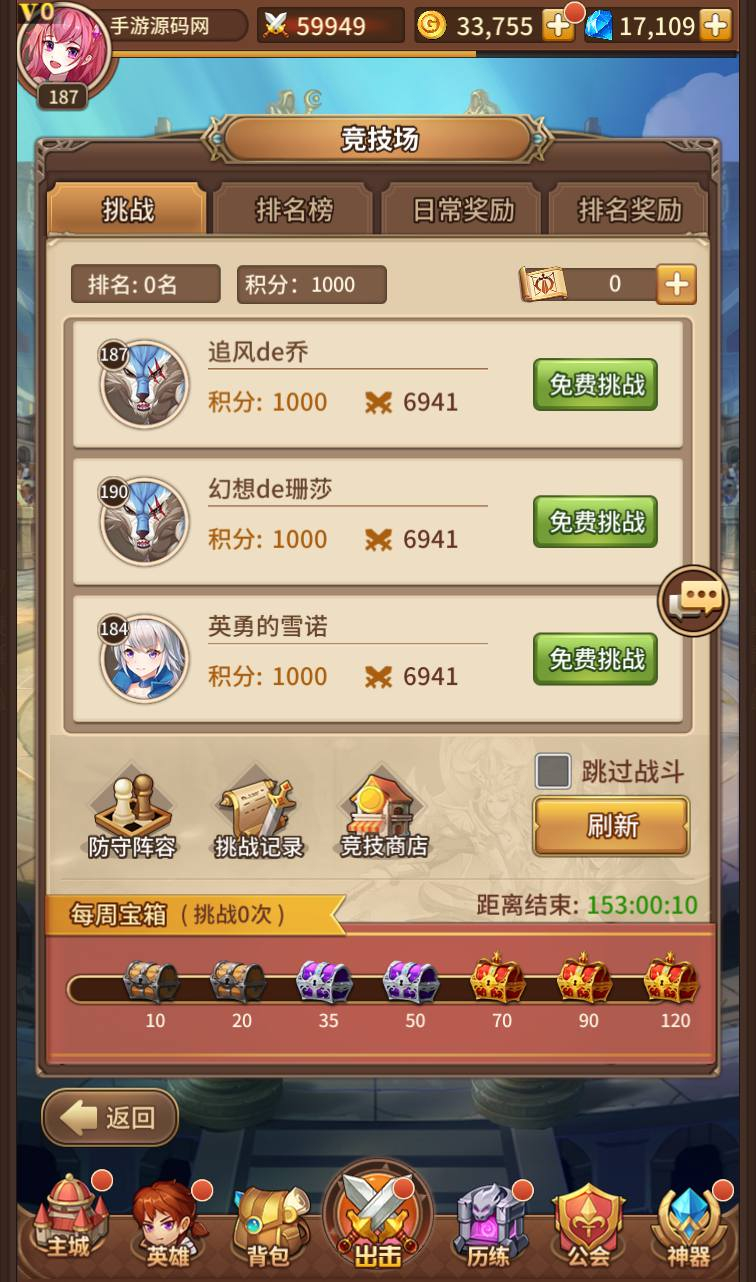Tap 免费挑战 for 追风de乔
Viewport: 756px width, 1282px height.
pyautogui.click(x=595, y=385)
